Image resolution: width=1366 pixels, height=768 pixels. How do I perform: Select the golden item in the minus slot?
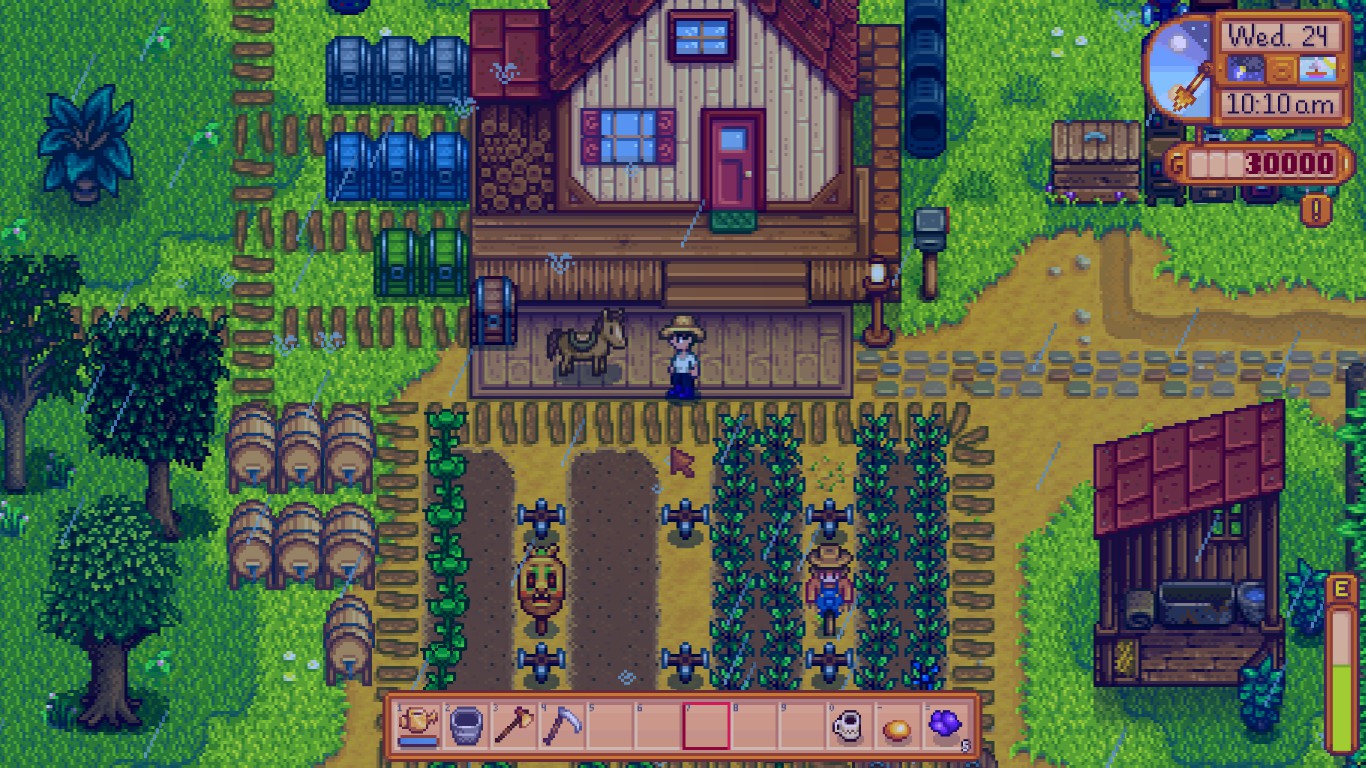[897, 726]
